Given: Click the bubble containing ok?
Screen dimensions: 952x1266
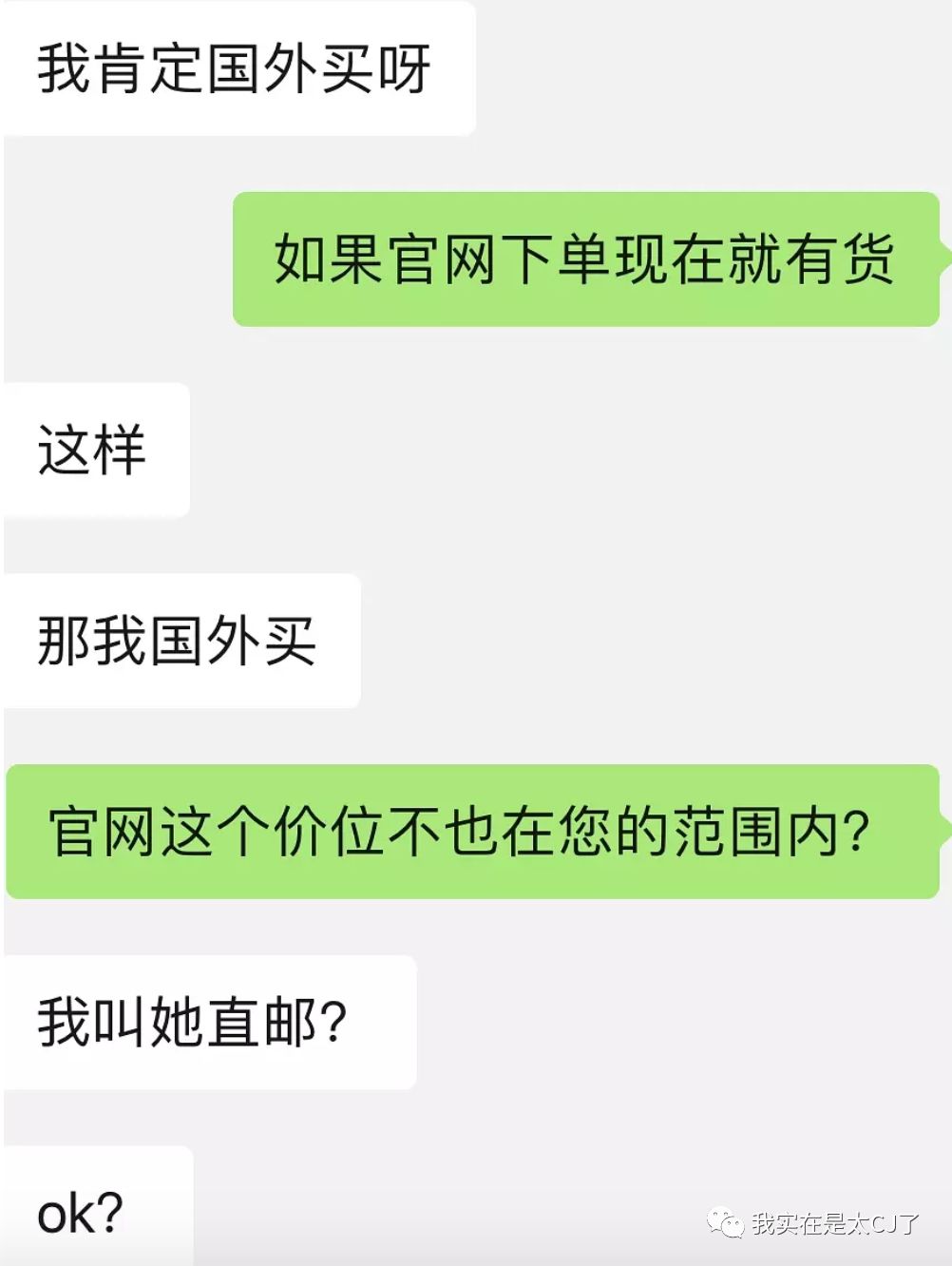Looking at the screenshot, I should [x=78, y=1209].
